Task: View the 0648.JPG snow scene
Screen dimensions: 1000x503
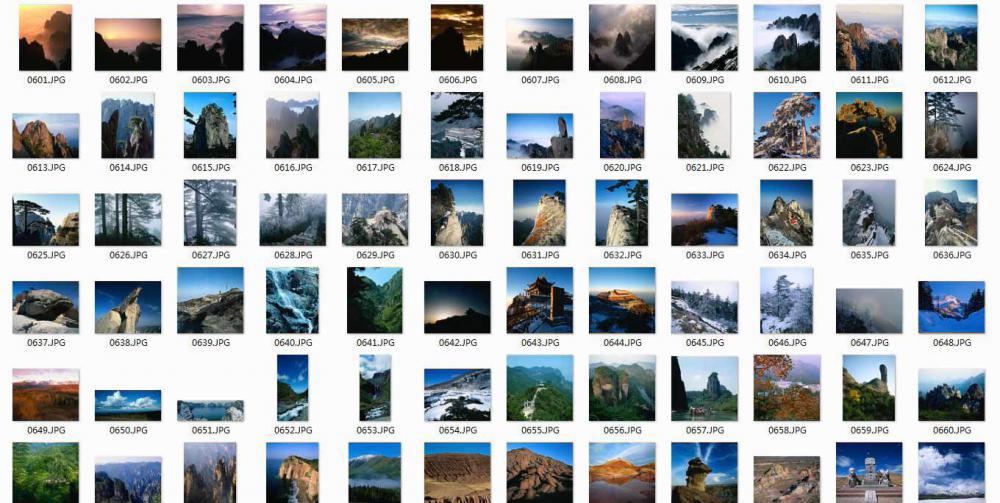Action: click(x=951, y=307)
